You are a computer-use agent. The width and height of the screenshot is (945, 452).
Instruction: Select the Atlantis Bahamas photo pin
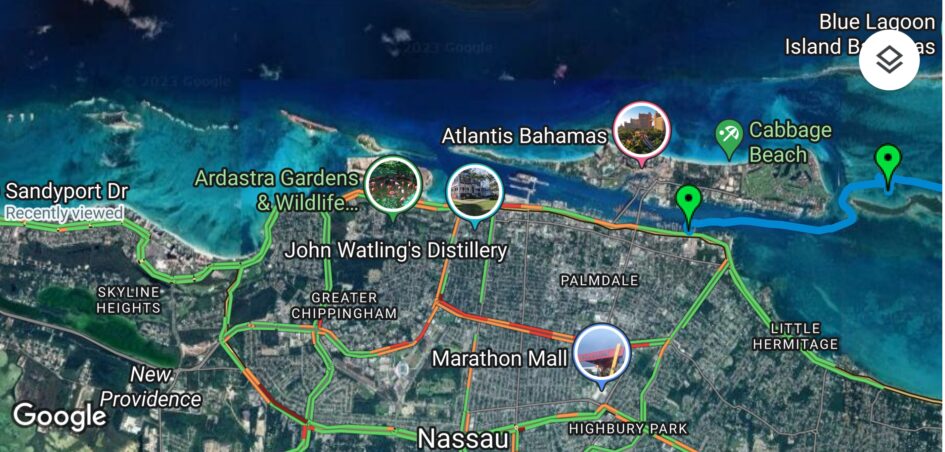(x=641, y=131)
